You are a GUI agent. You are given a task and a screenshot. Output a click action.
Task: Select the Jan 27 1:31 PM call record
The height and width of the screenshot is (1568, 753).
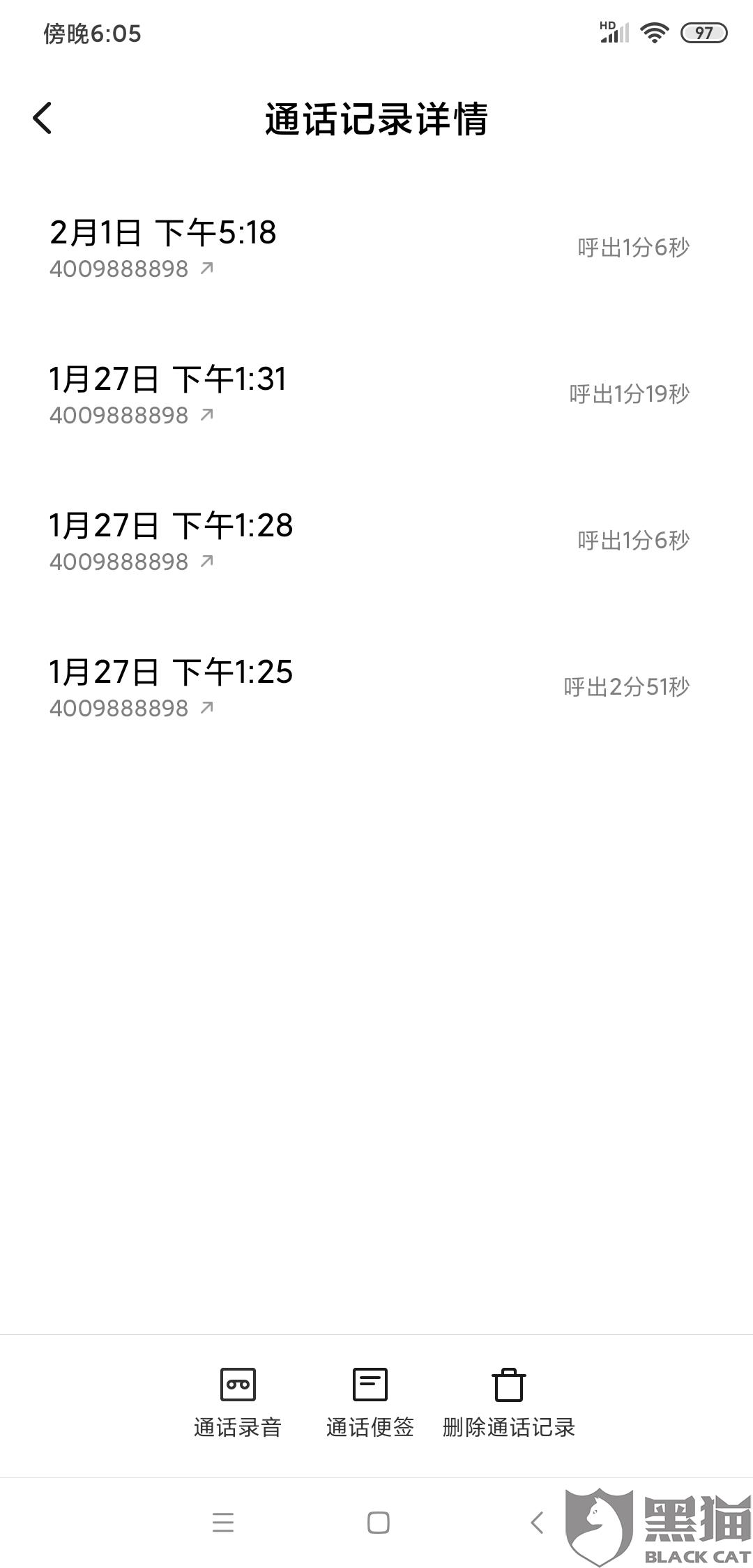click(370, 394)
